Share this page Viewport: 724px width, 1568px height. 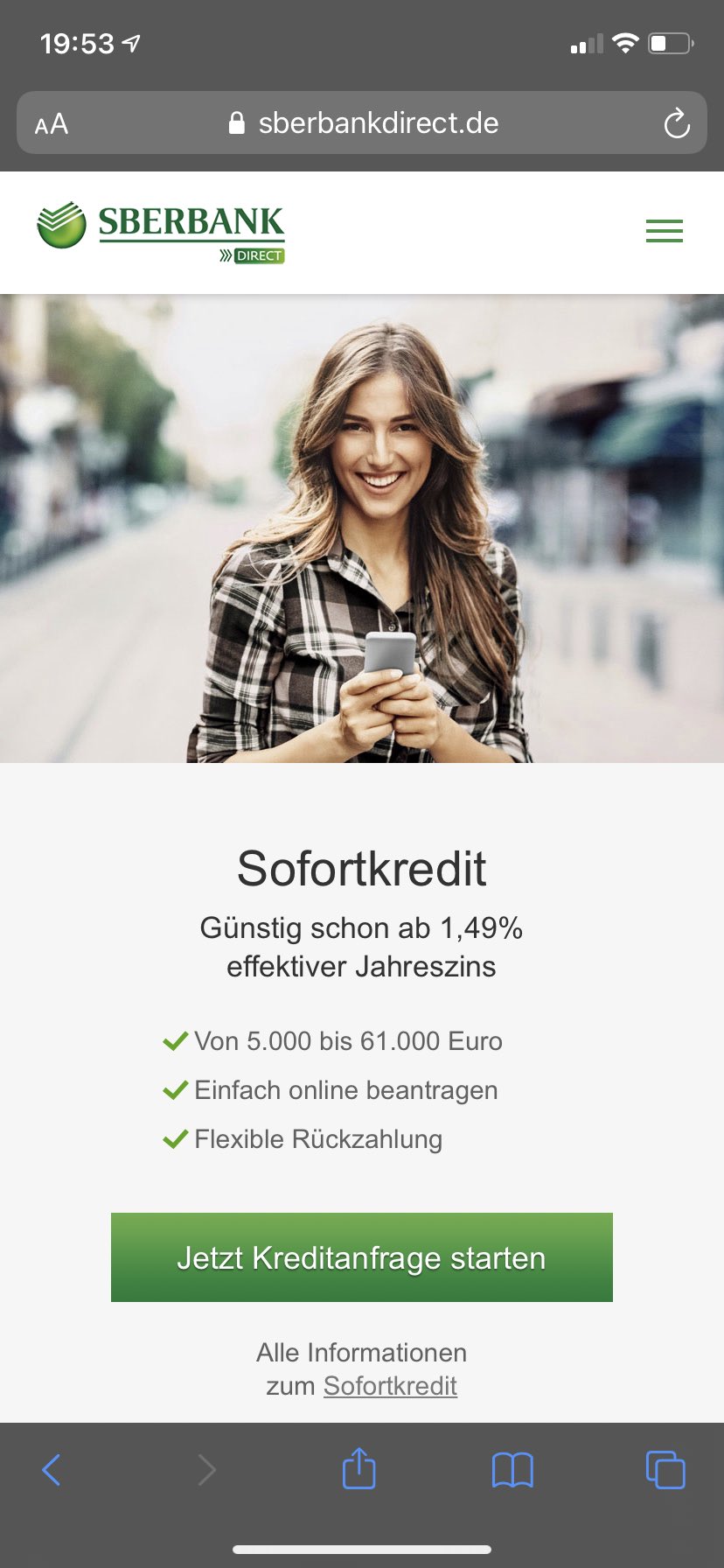tap(359, 1468)
